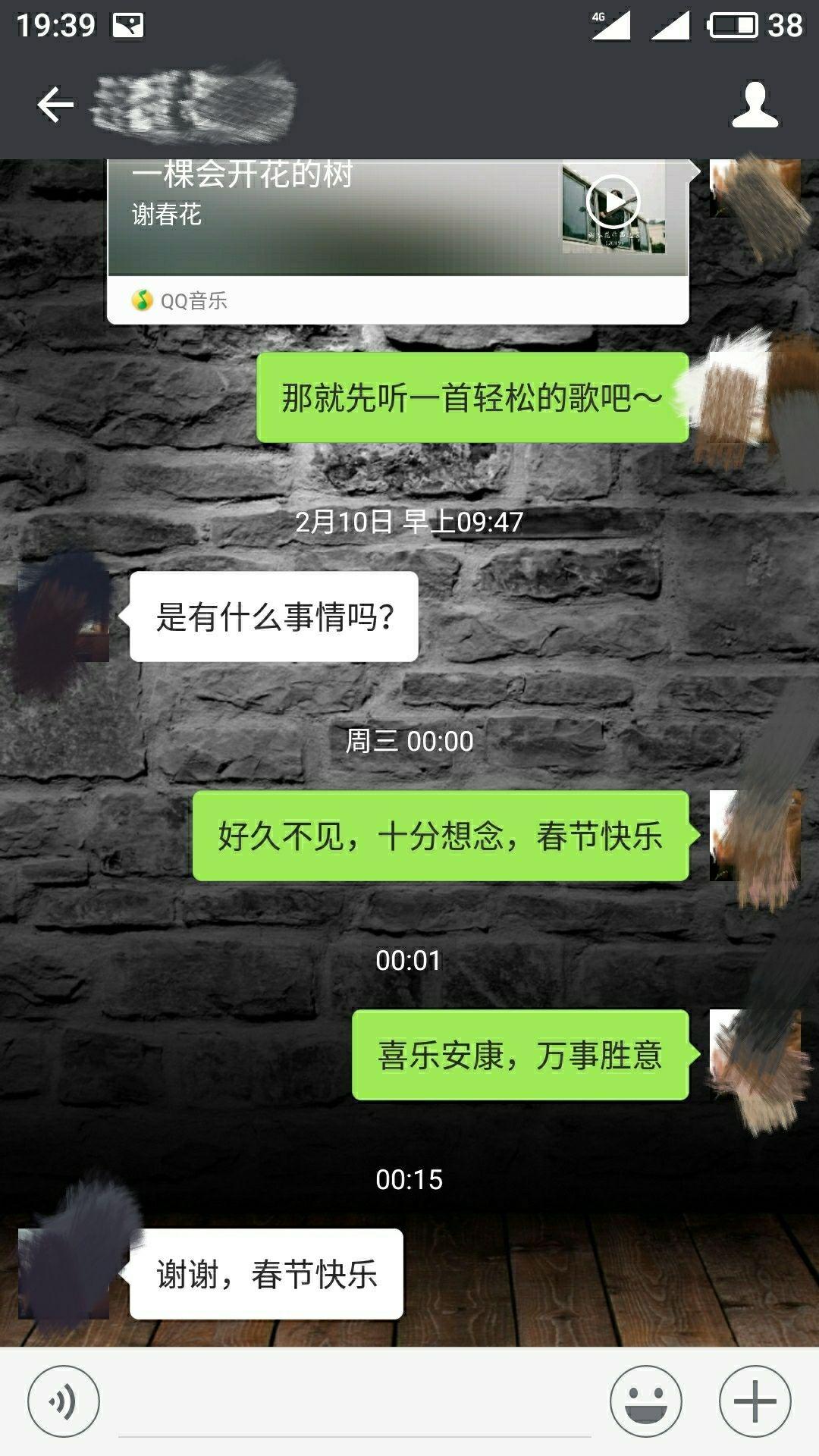Open chat info via person icon
Screen dimensions: 819x1456
(x=755, y=105)
